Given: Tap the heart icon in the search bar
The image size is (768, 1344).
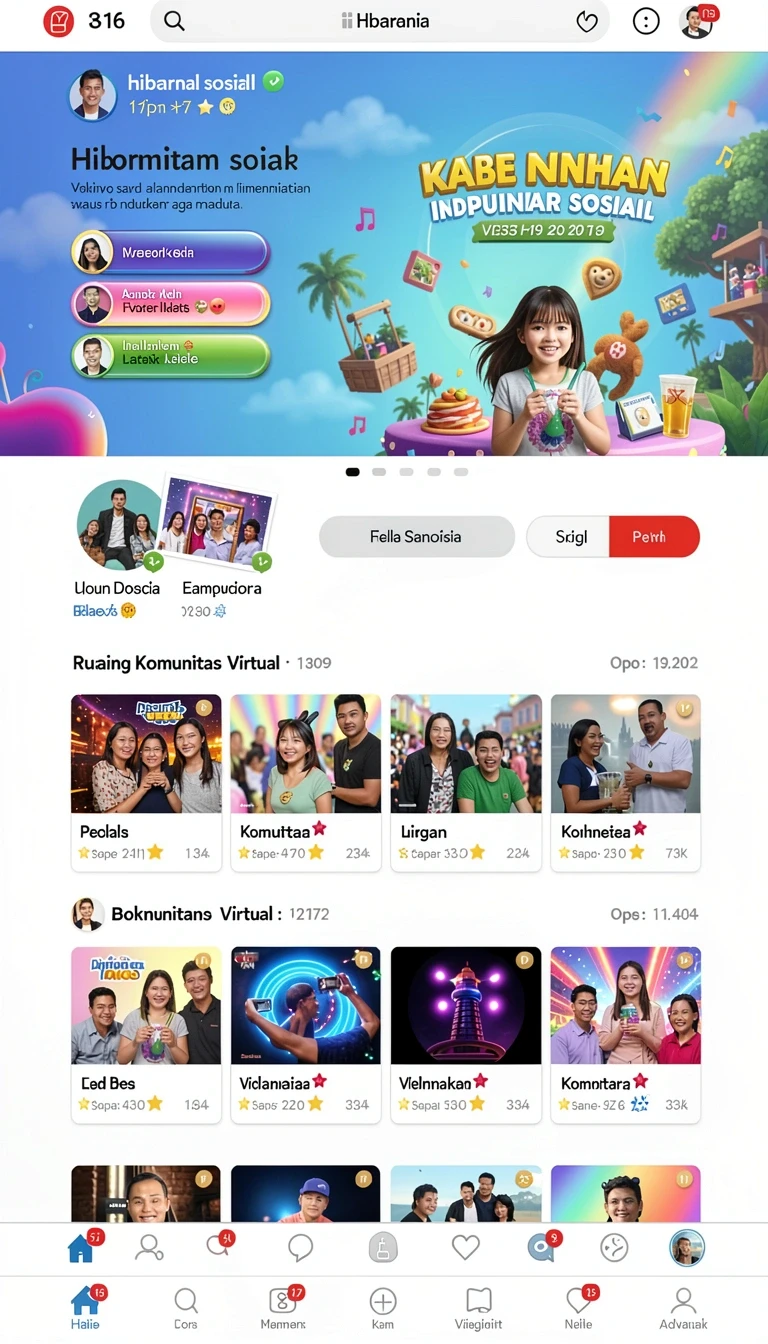Looking at the screenshot, I should [x=587, y=21].
